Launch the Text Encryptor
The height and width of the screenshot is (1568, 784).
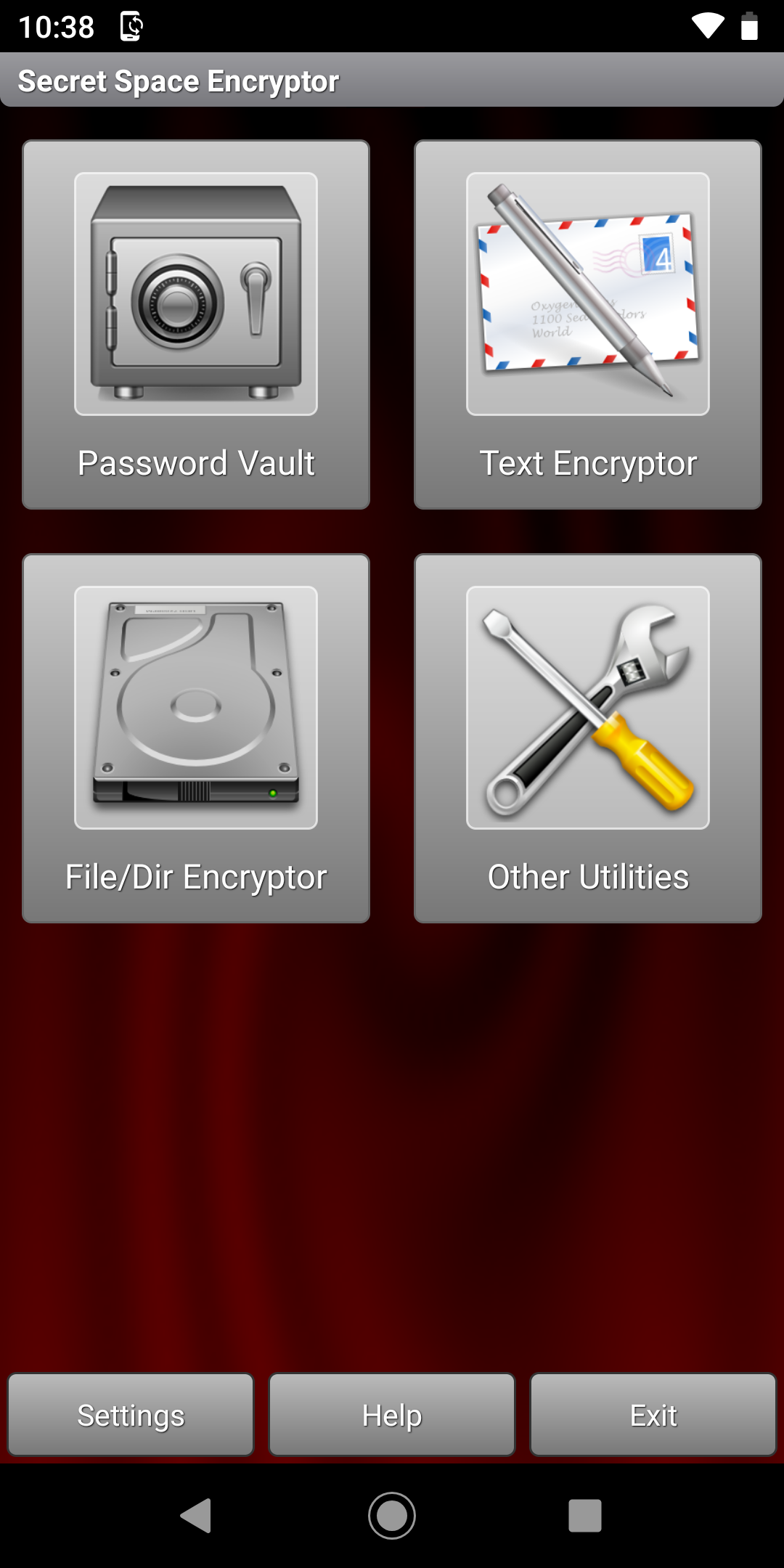pos(588,324)
